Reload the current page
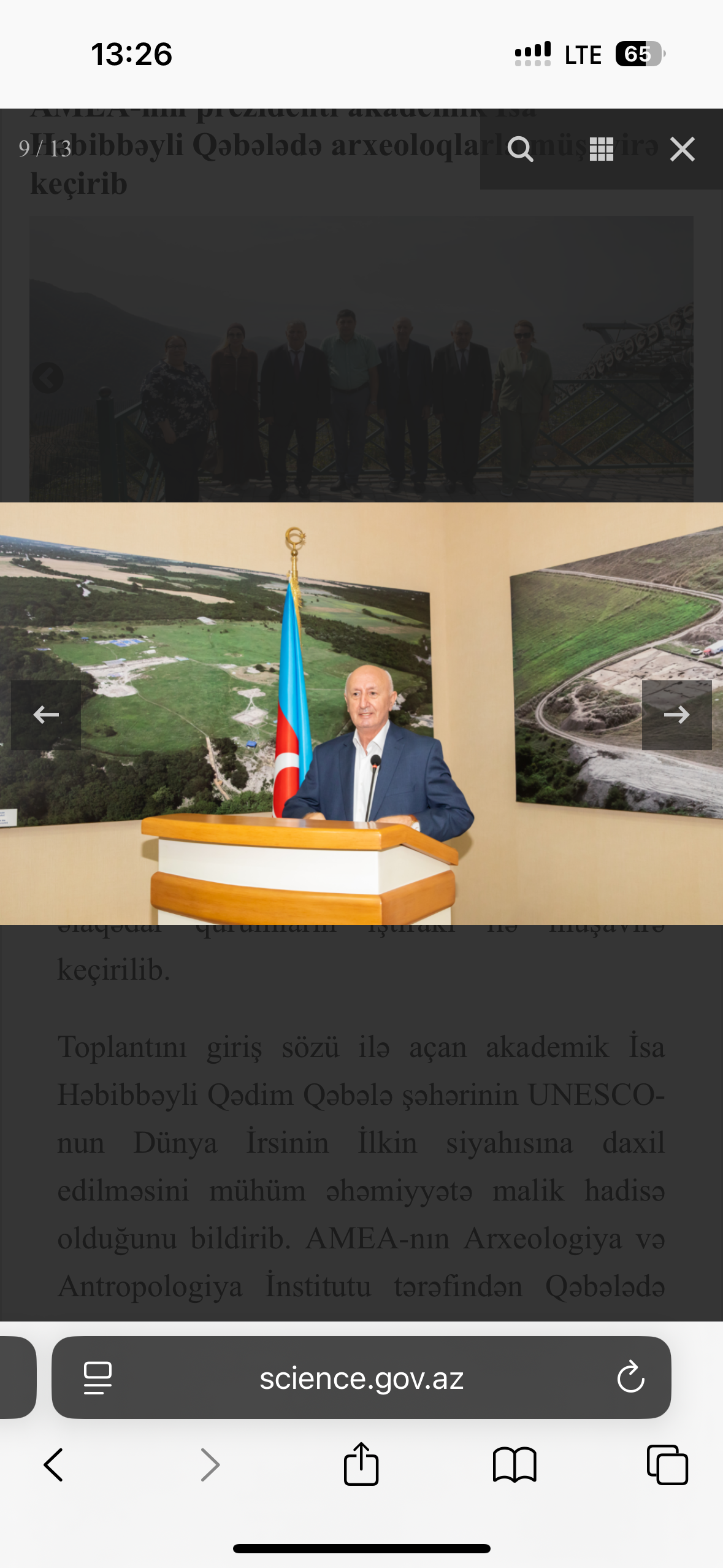The width and height of the screenshot is (723, 1568). pyautogui.click(x=630, y=1378)
